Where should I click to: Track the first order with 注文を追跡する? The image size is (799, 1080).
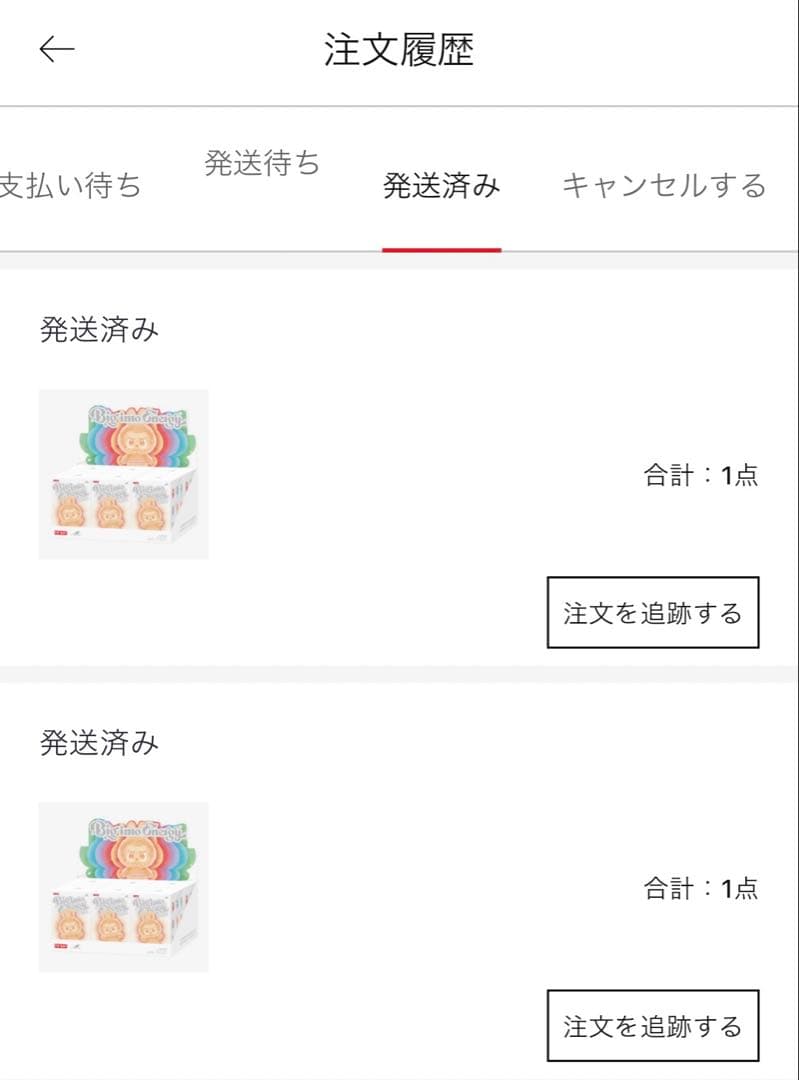click(x=652, y=612)
